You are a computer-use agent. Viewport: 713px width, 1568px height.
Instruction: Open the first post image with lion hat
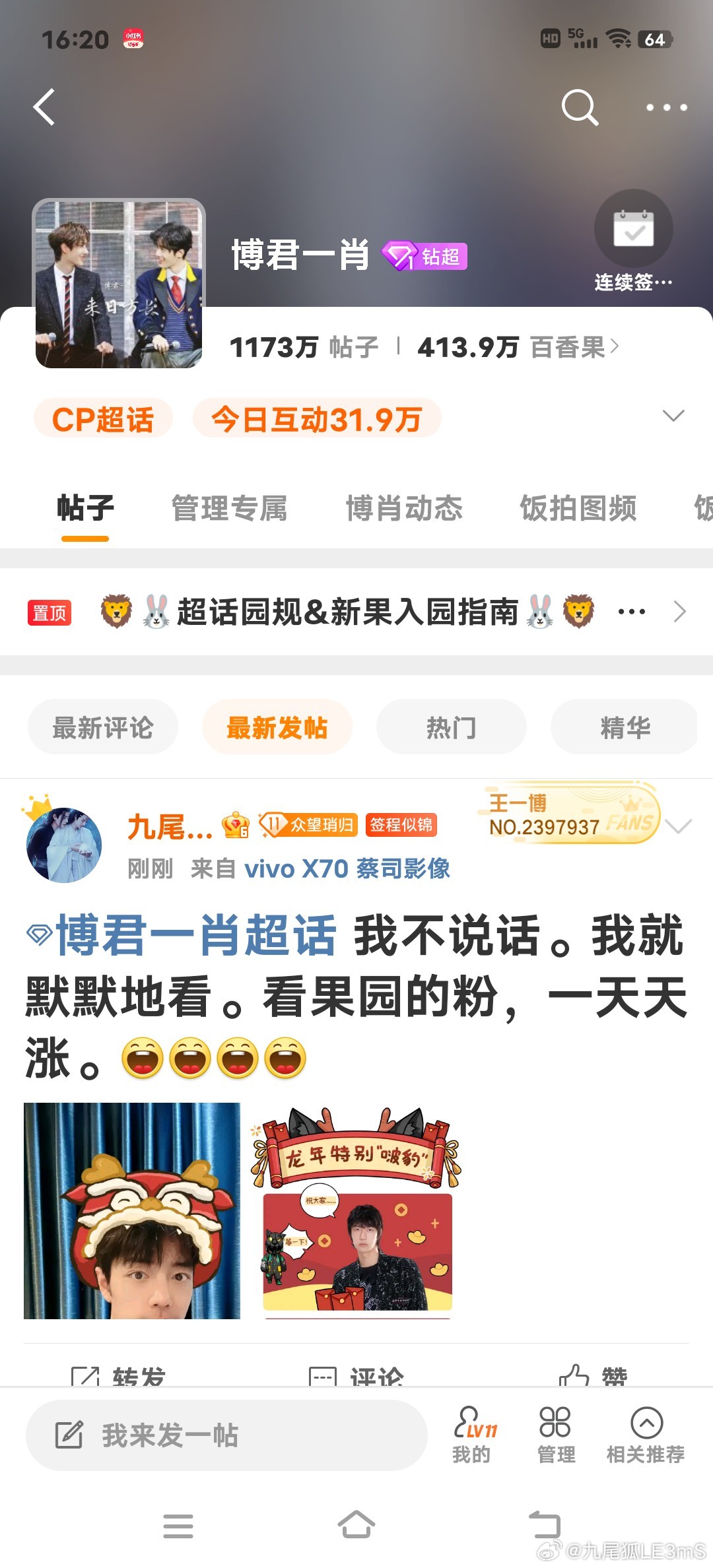[x=132, y=1211]
